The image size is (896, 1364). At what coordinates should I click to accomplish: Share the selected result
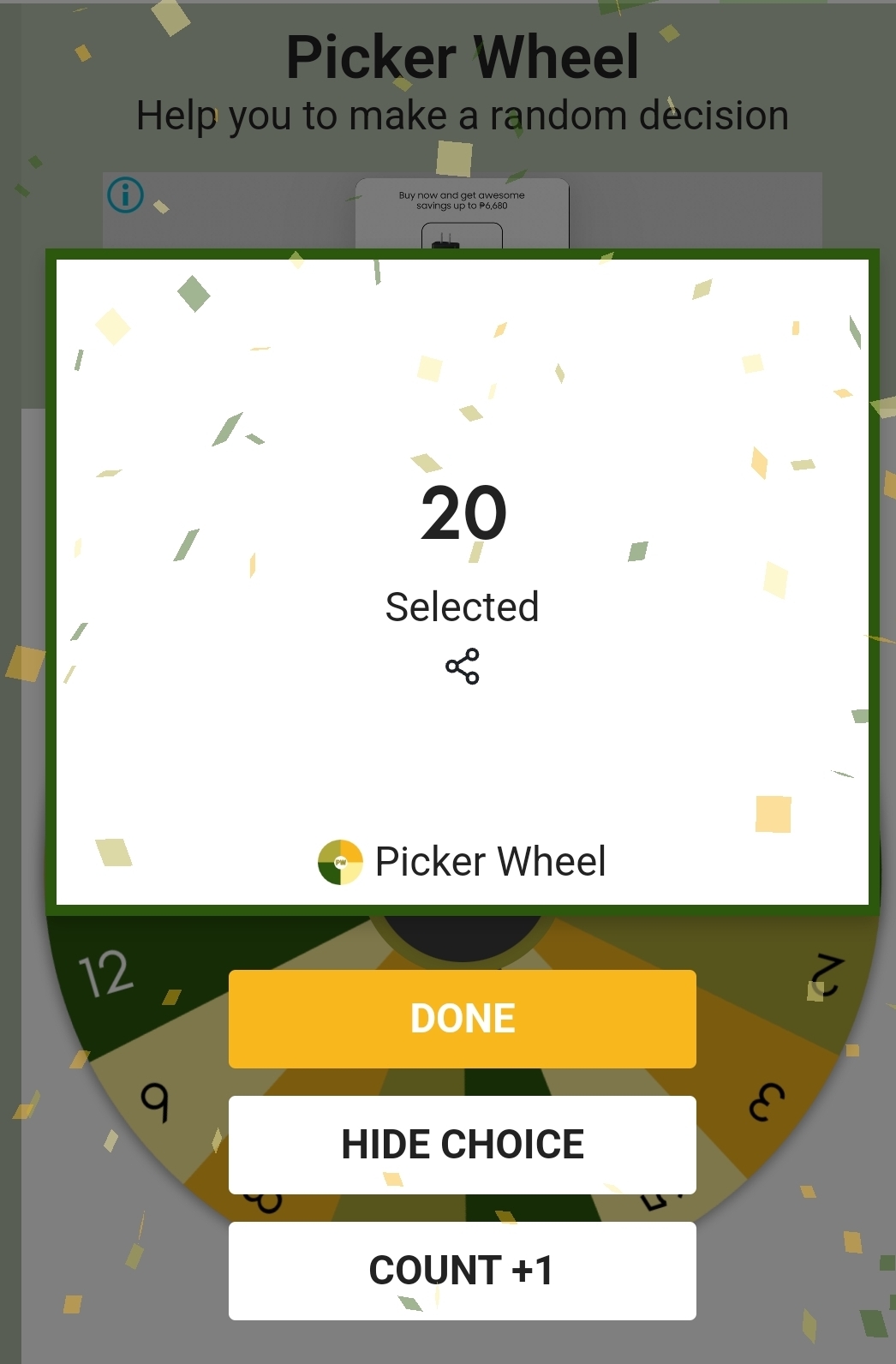(462, 667)
